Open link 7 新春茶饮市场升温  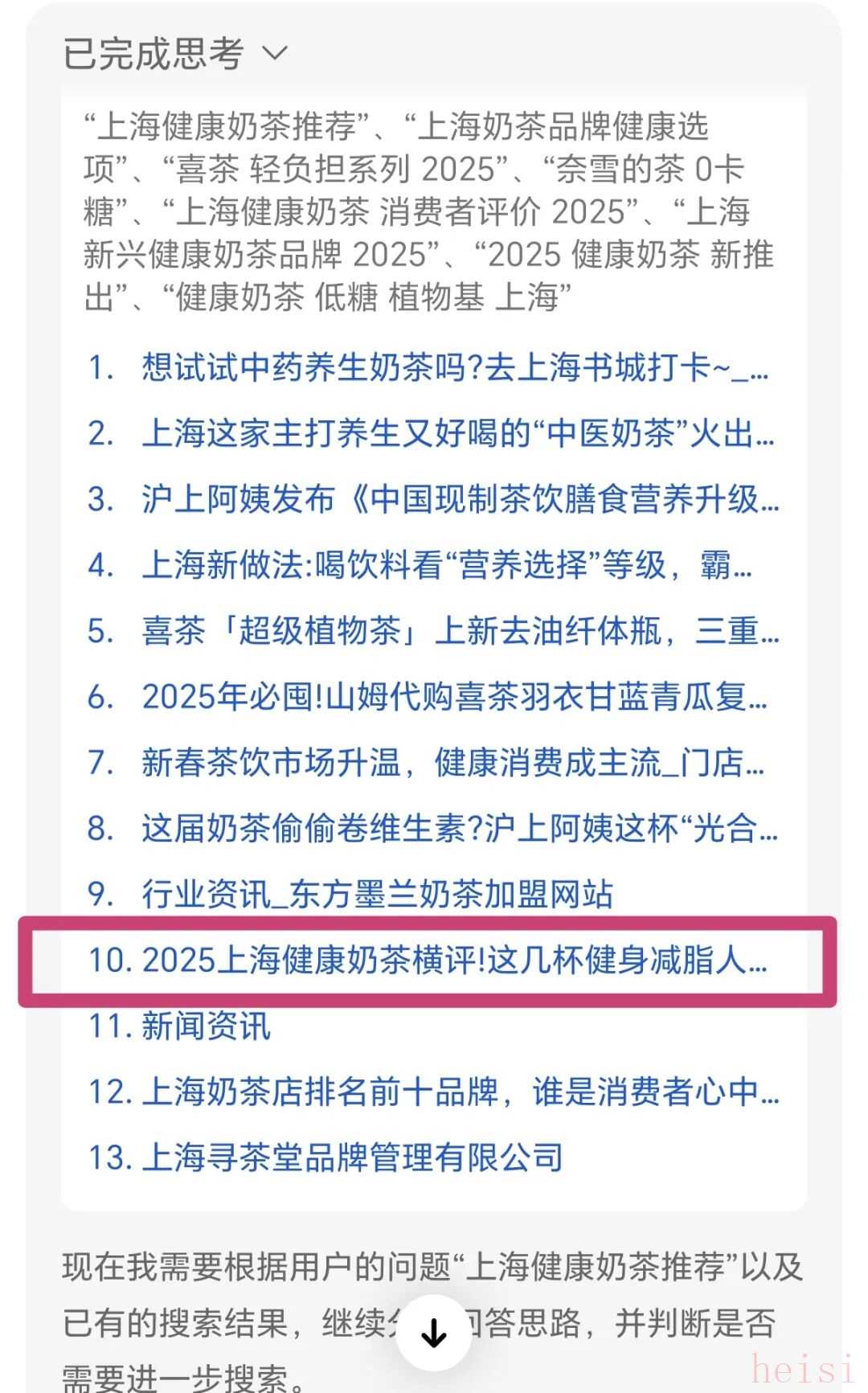click(x=452, y=763)
